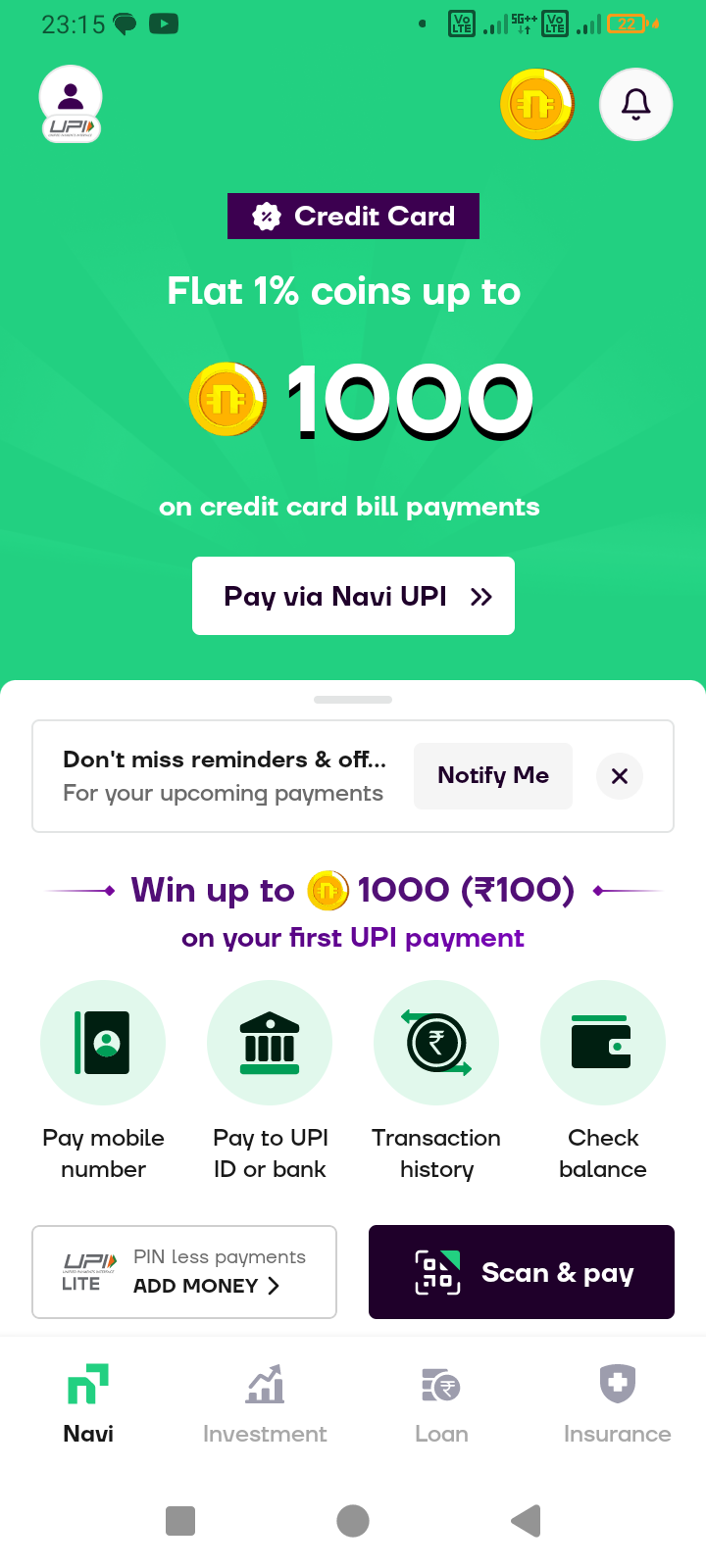Screen dimensions: 706x1568
Task: Launch Scan & pay
Action: tap(522, 1272)
